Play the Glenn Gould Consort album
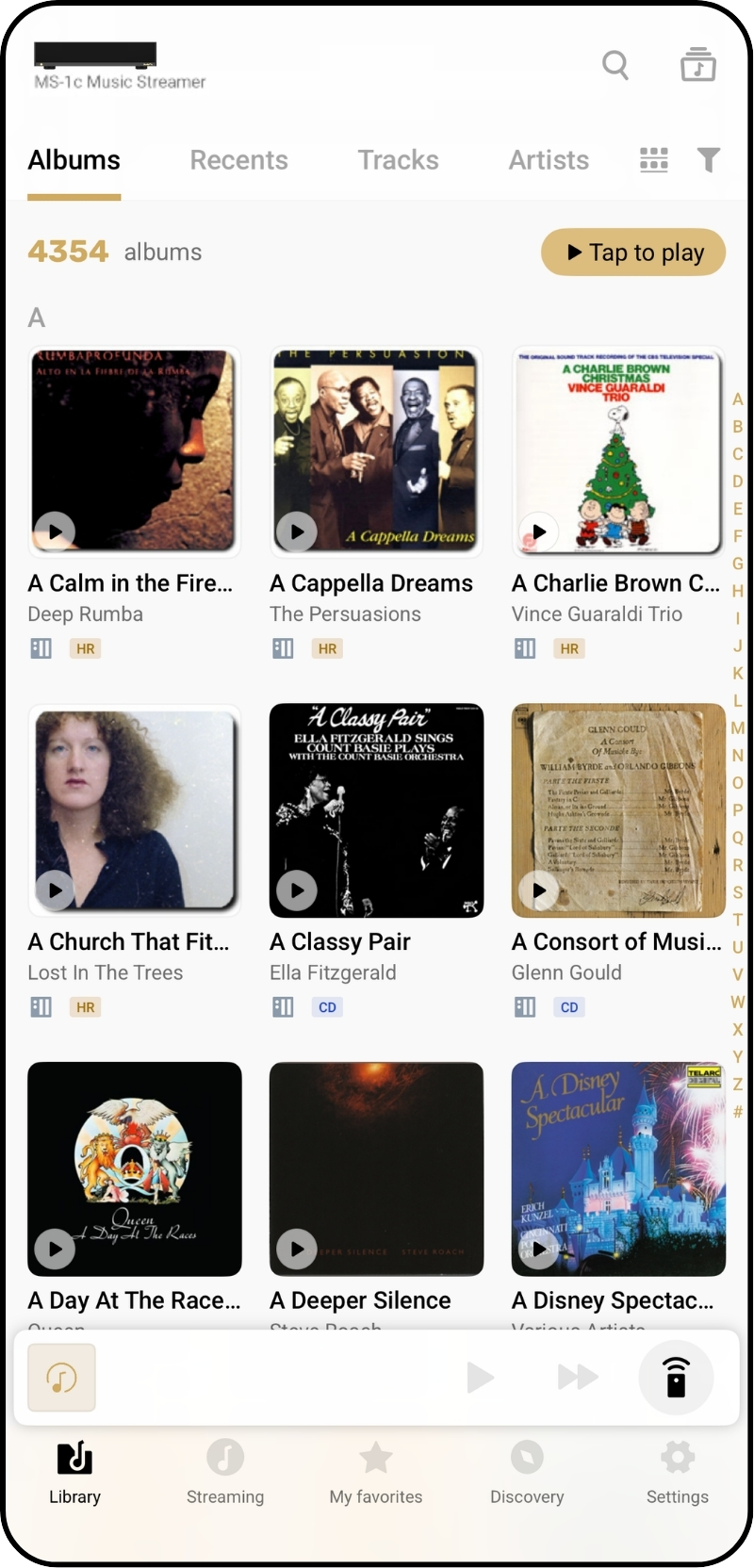 539,890
